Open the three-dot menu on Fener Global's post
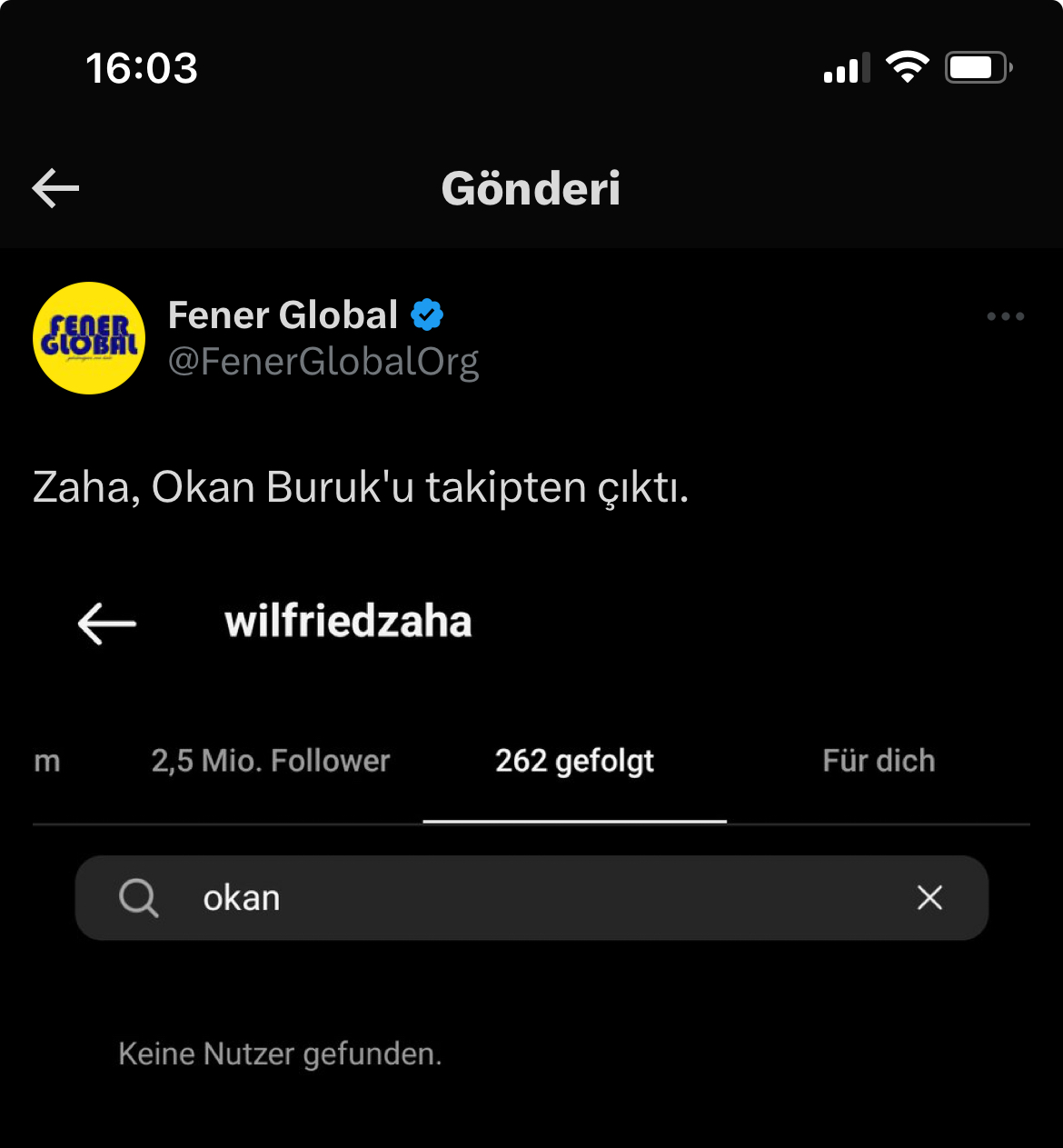Screen dimensions: 1063x1148 (1005, 316)
